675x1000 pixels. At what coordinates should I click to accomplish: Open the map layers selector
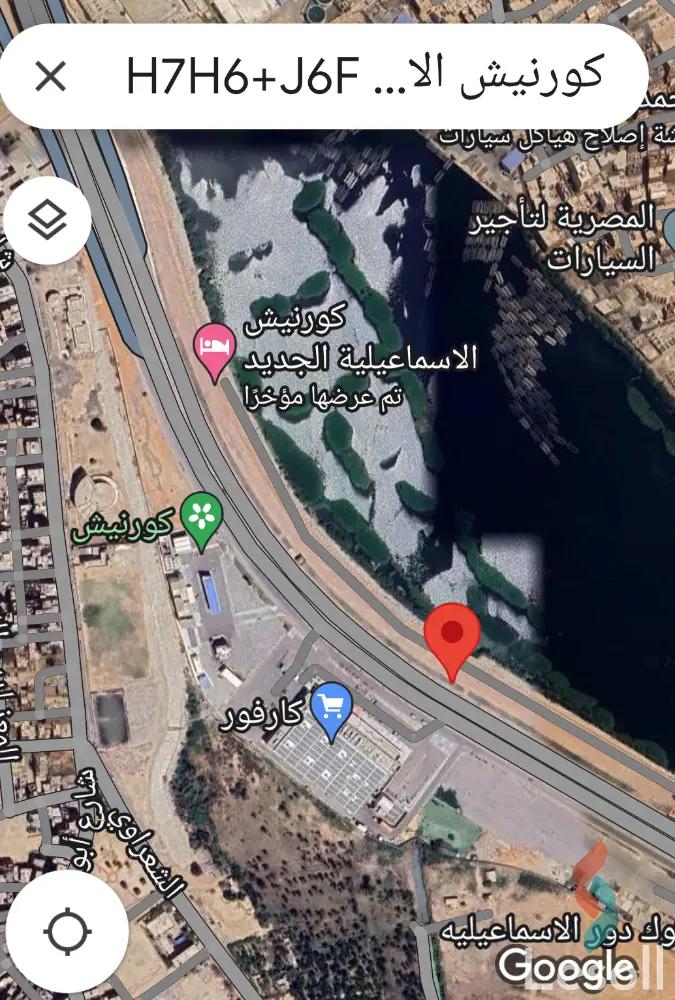point(47,221)
